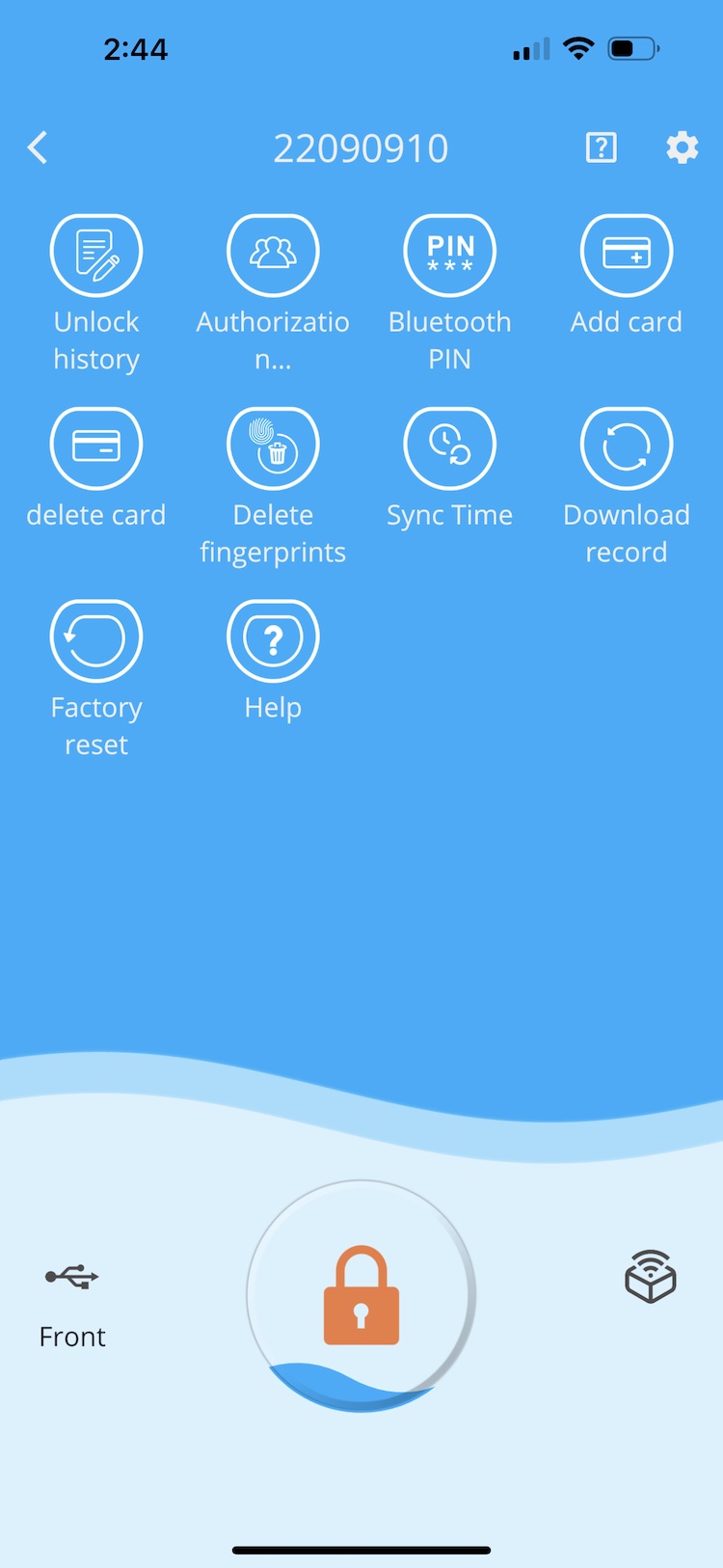Open the question-mark help icon in header

[601, 148]
